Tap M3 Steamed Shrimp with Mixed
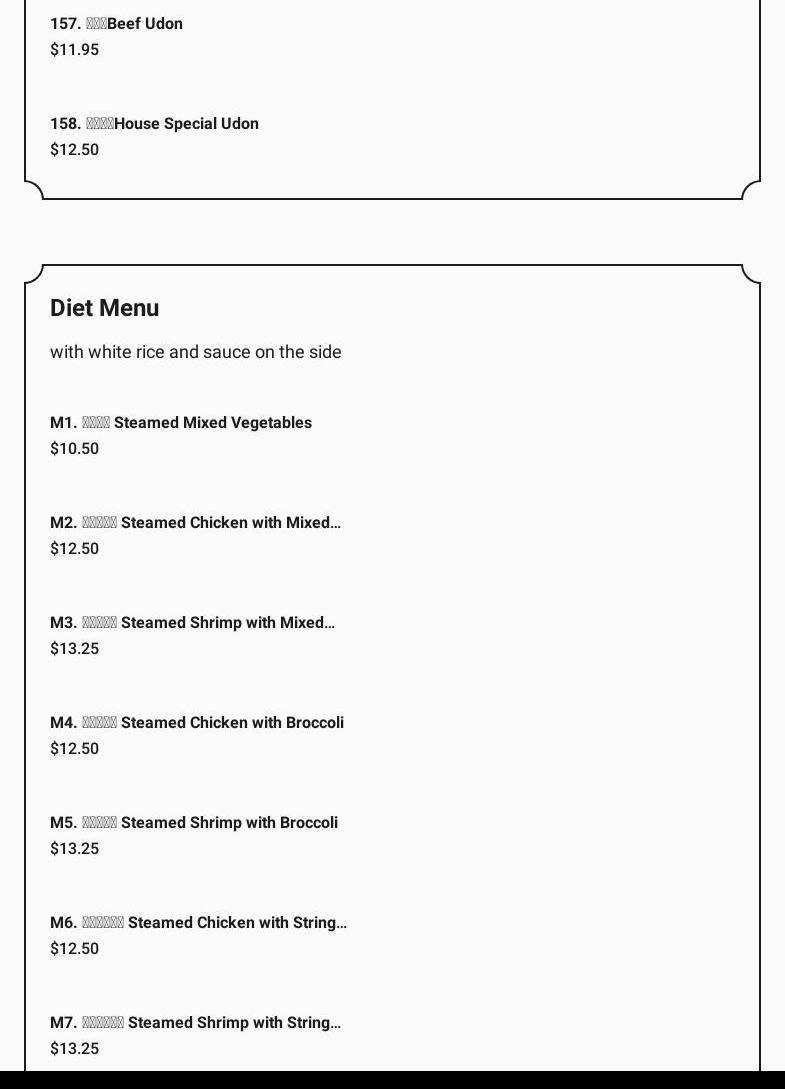This screenshot has width=785, height=1089. pyautogui.click(x=193, y=623)
